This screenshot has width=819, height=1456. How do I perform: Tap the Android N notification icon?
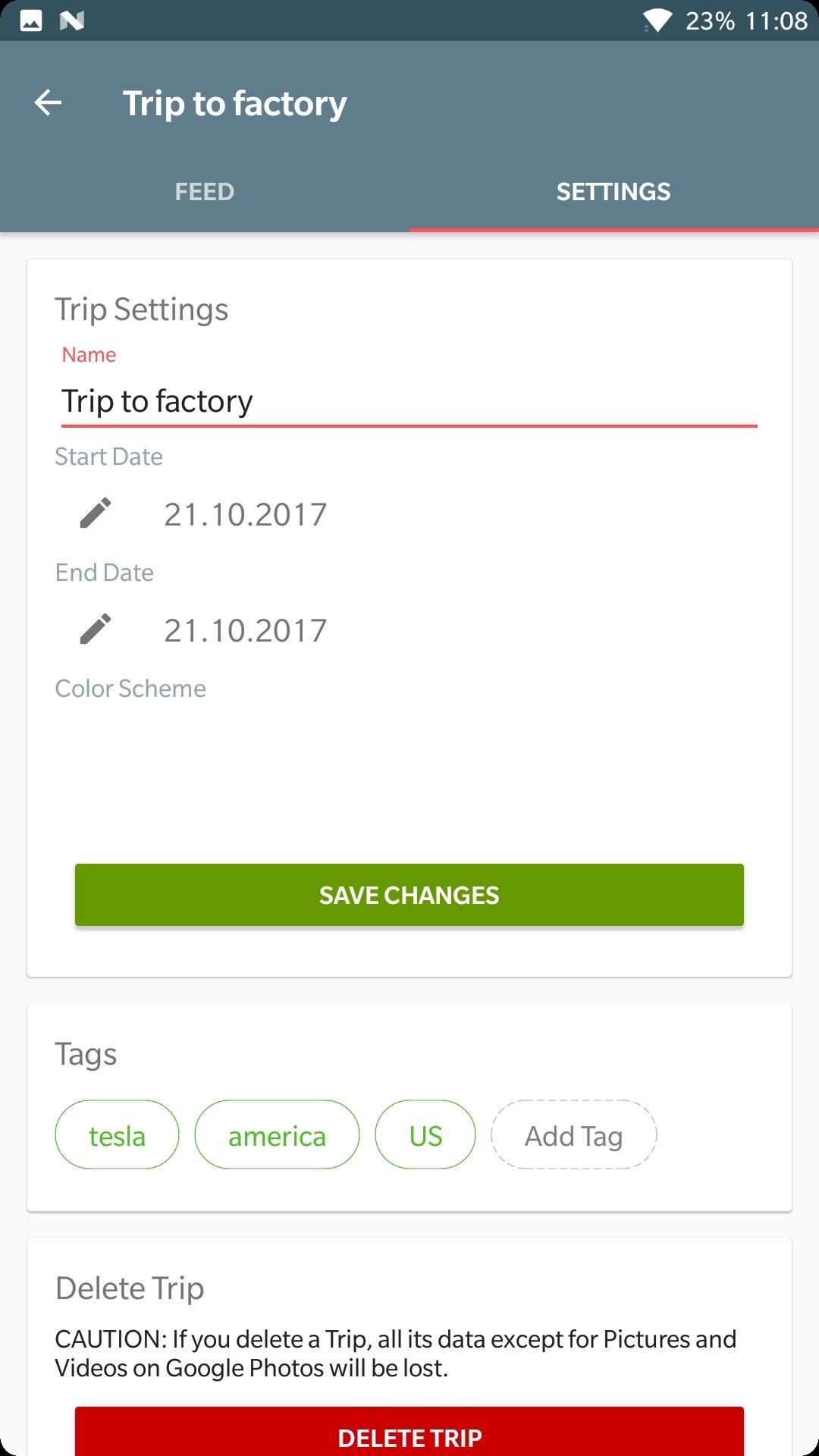pyautogui.click(x=72, y=21)
